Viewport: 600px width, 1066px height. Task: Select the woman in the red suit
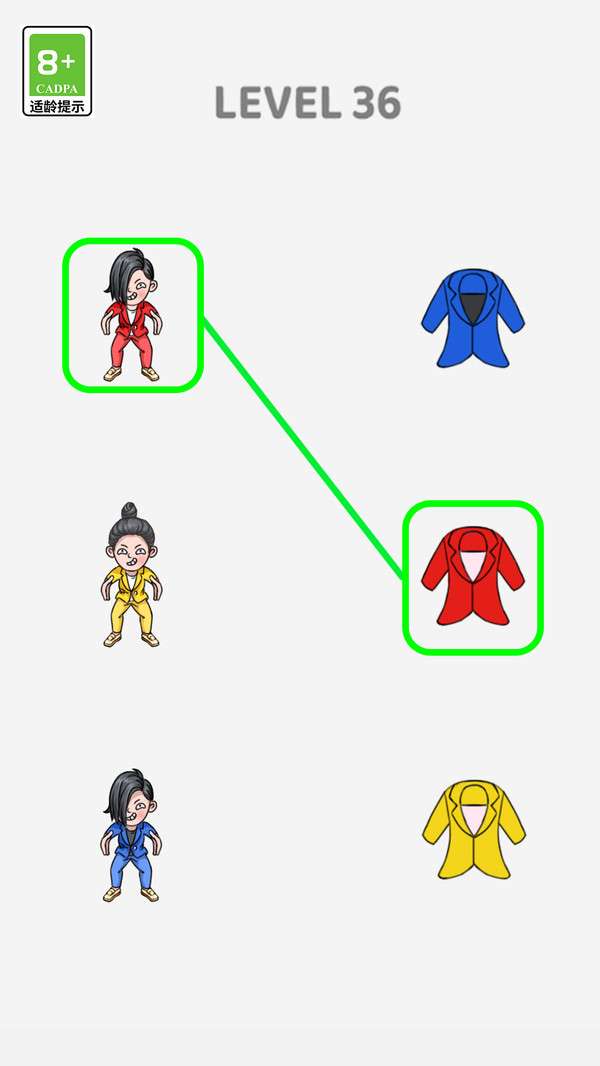point(132,315)
